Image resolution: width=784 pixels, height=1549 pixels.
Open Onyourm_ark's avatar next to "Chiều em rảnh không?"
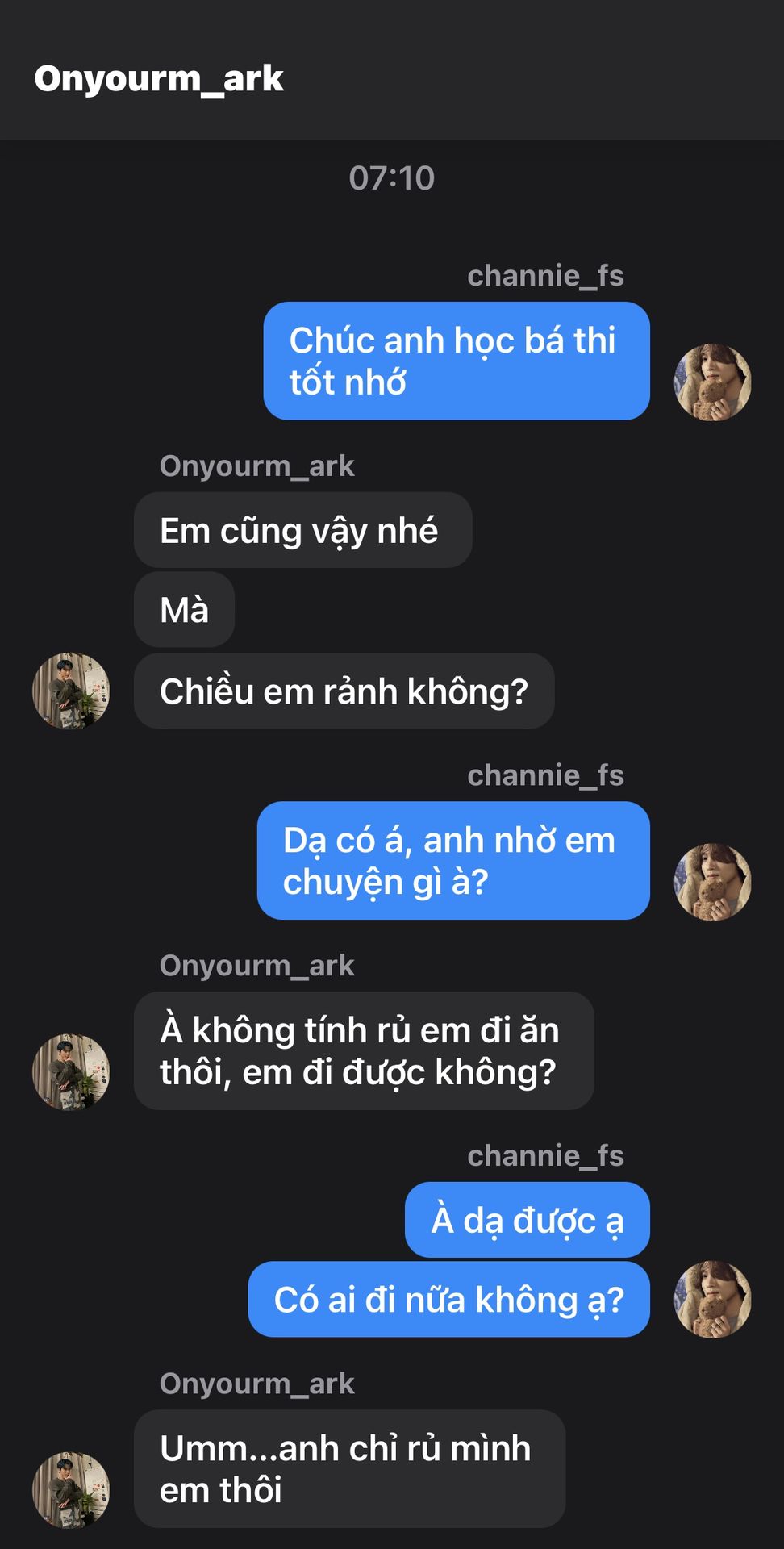tap(71, 691)
